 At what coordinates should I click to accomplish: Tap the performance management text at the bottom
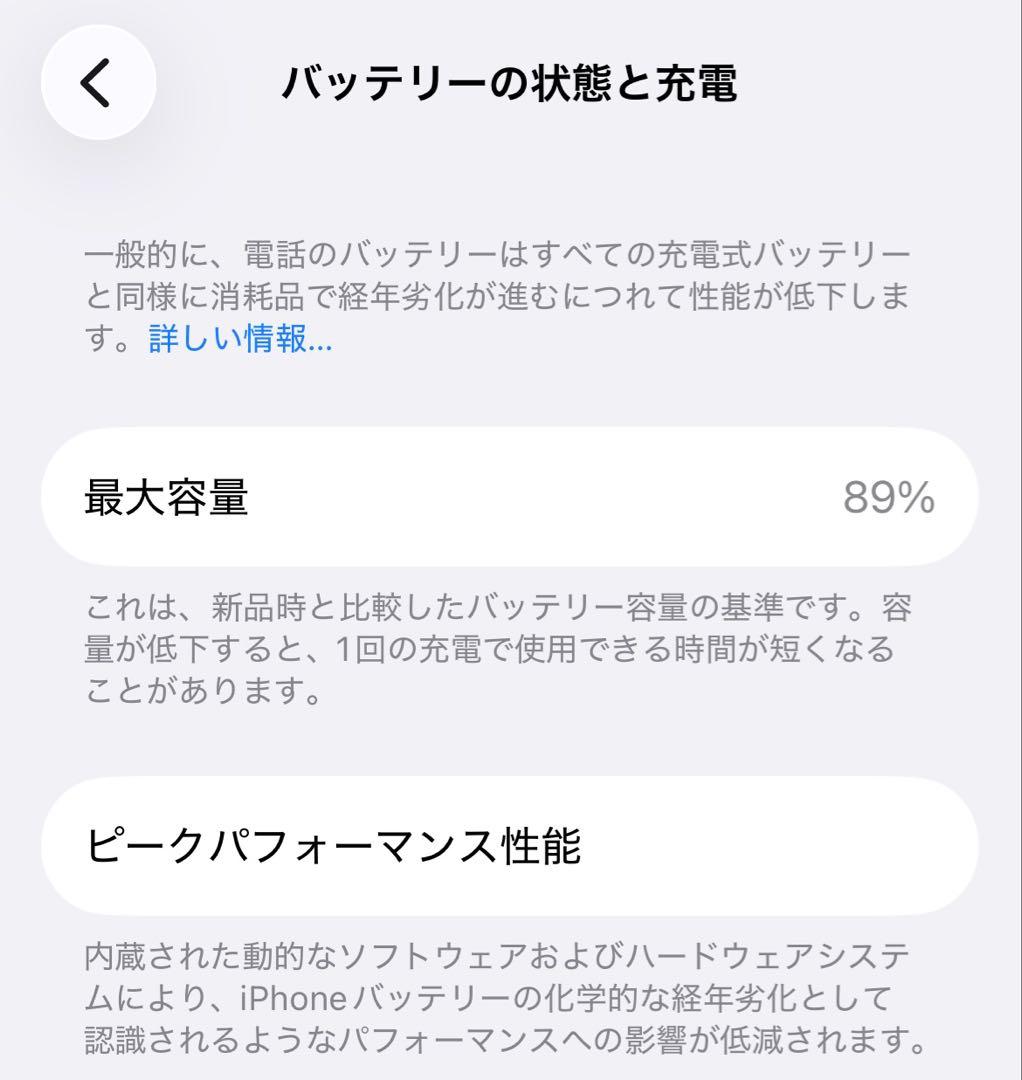503,1000
